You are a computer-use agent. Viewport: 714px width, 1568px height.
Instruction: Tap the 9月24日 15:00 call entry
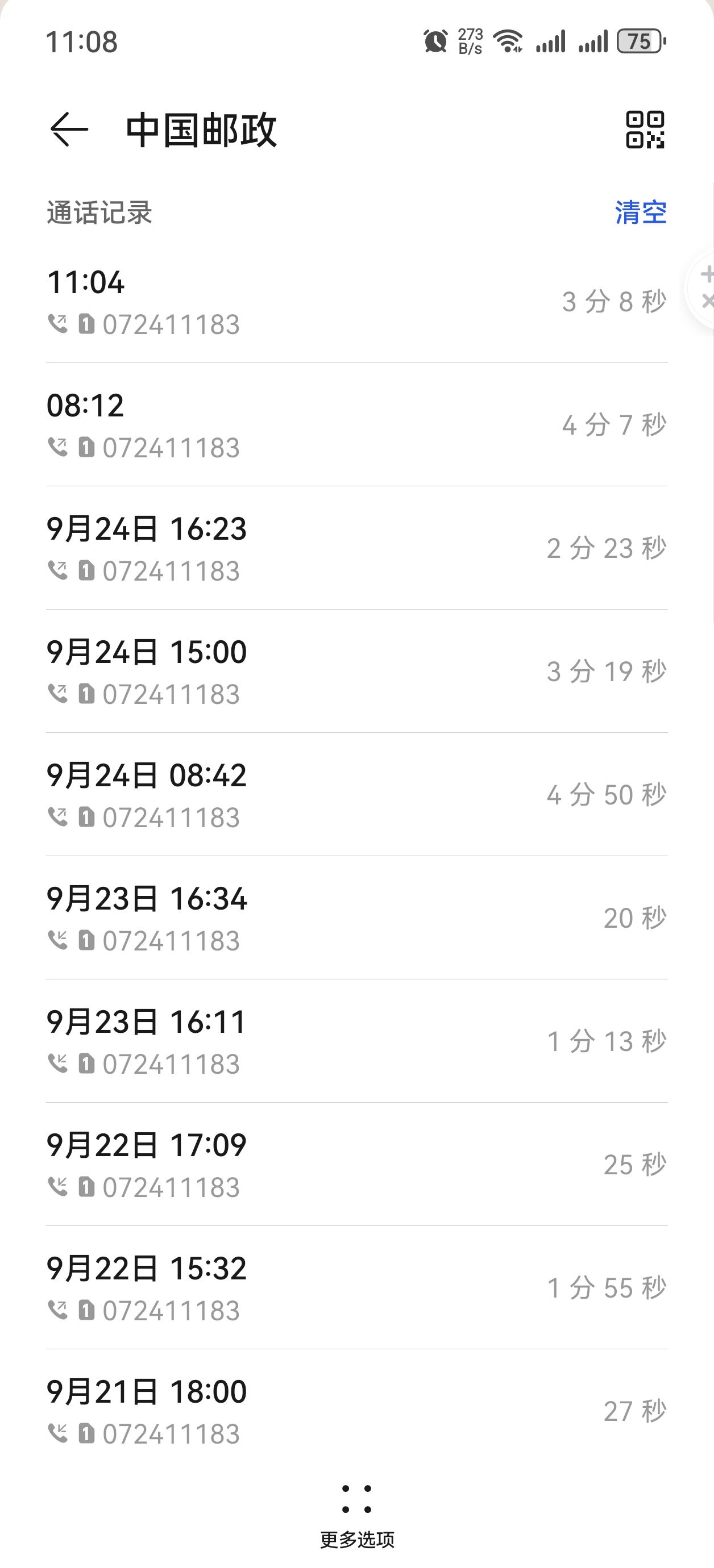(x=357, y=672)
